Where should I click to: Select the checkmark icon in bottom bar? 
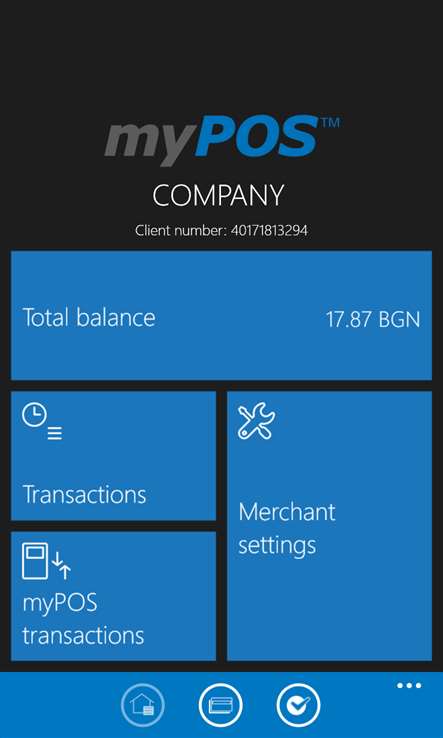pos(298,705)
